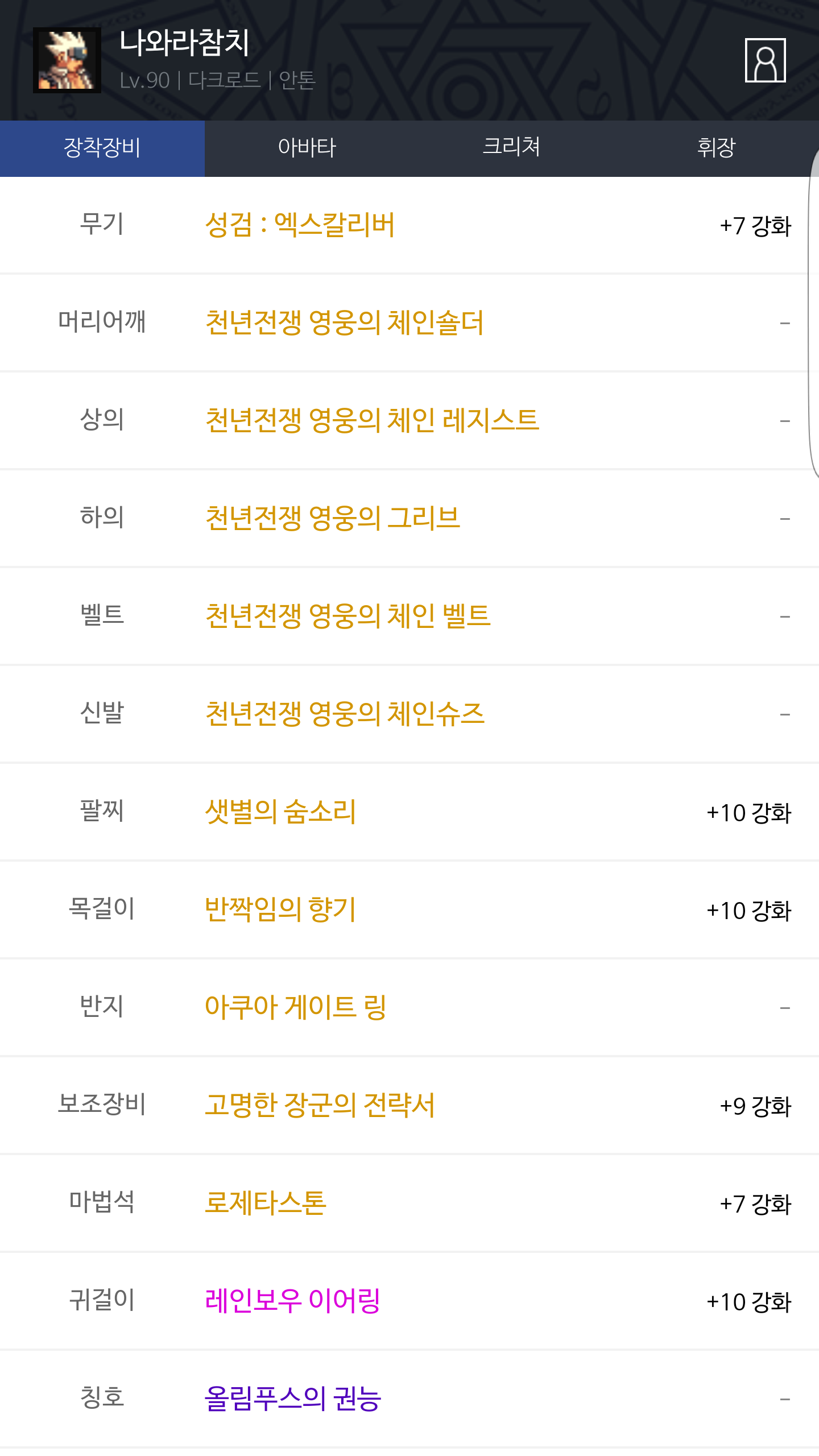Tap 천년전쟁 영웅의 그리브 row
Screen dimensions: 819x1456
(333, 518)
